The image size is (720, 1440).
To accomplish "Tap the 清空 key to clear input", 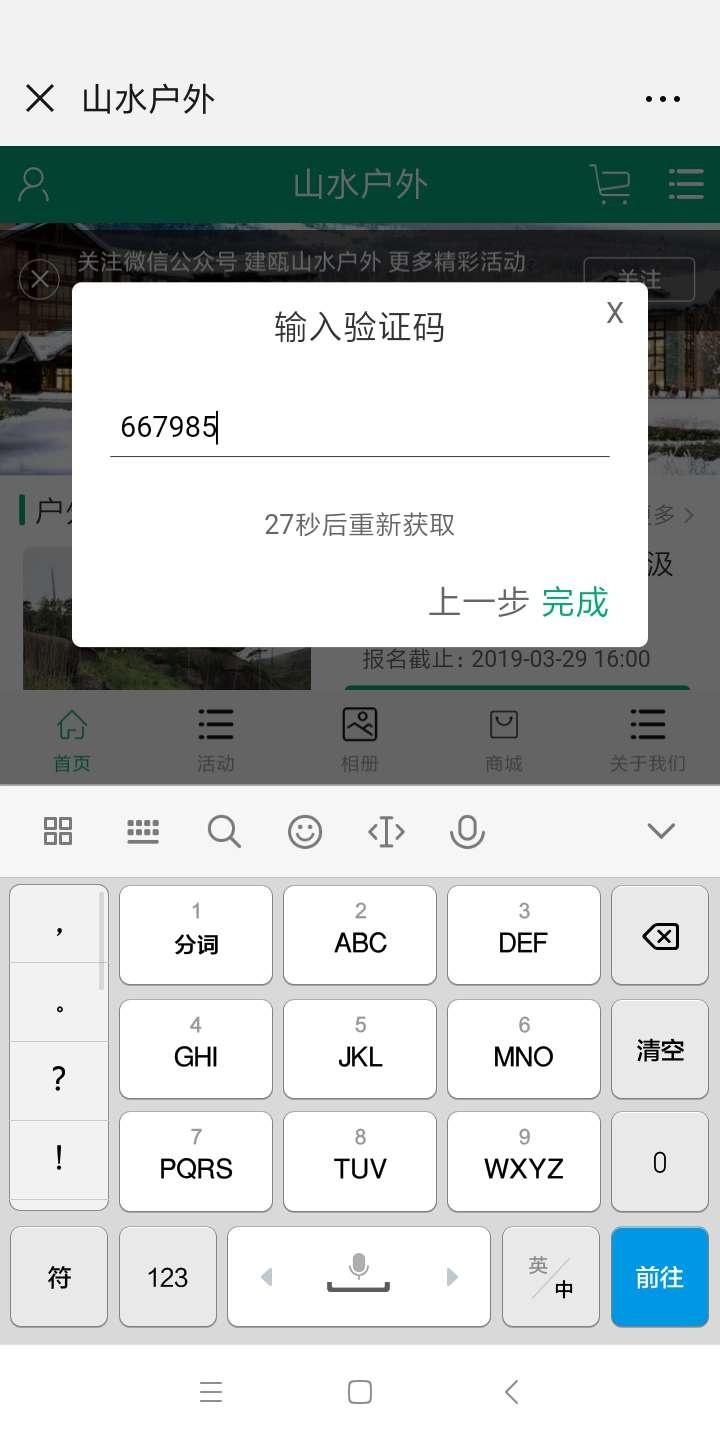I will pyautogui.click(x=660, y=1050).
